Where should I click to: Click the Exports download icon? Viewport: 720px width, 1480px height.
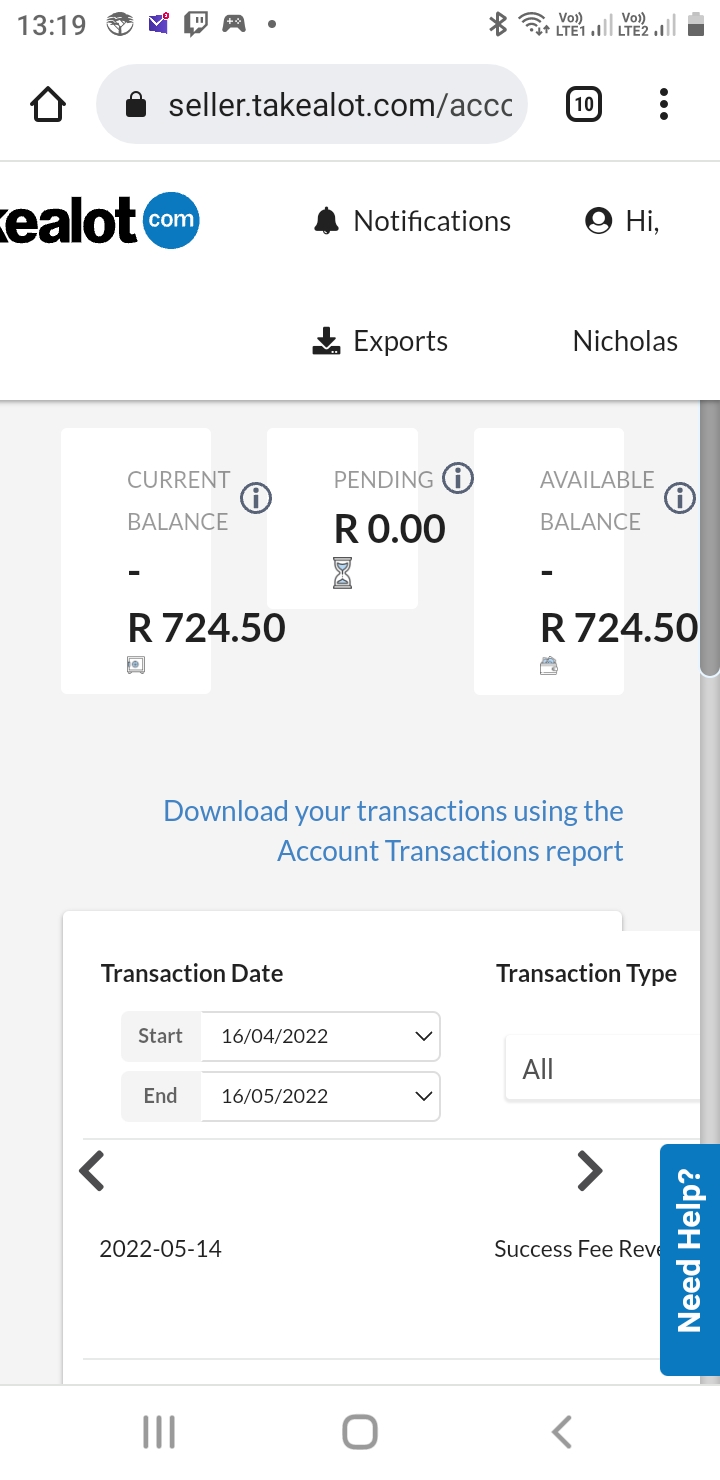tap(325, 340)
